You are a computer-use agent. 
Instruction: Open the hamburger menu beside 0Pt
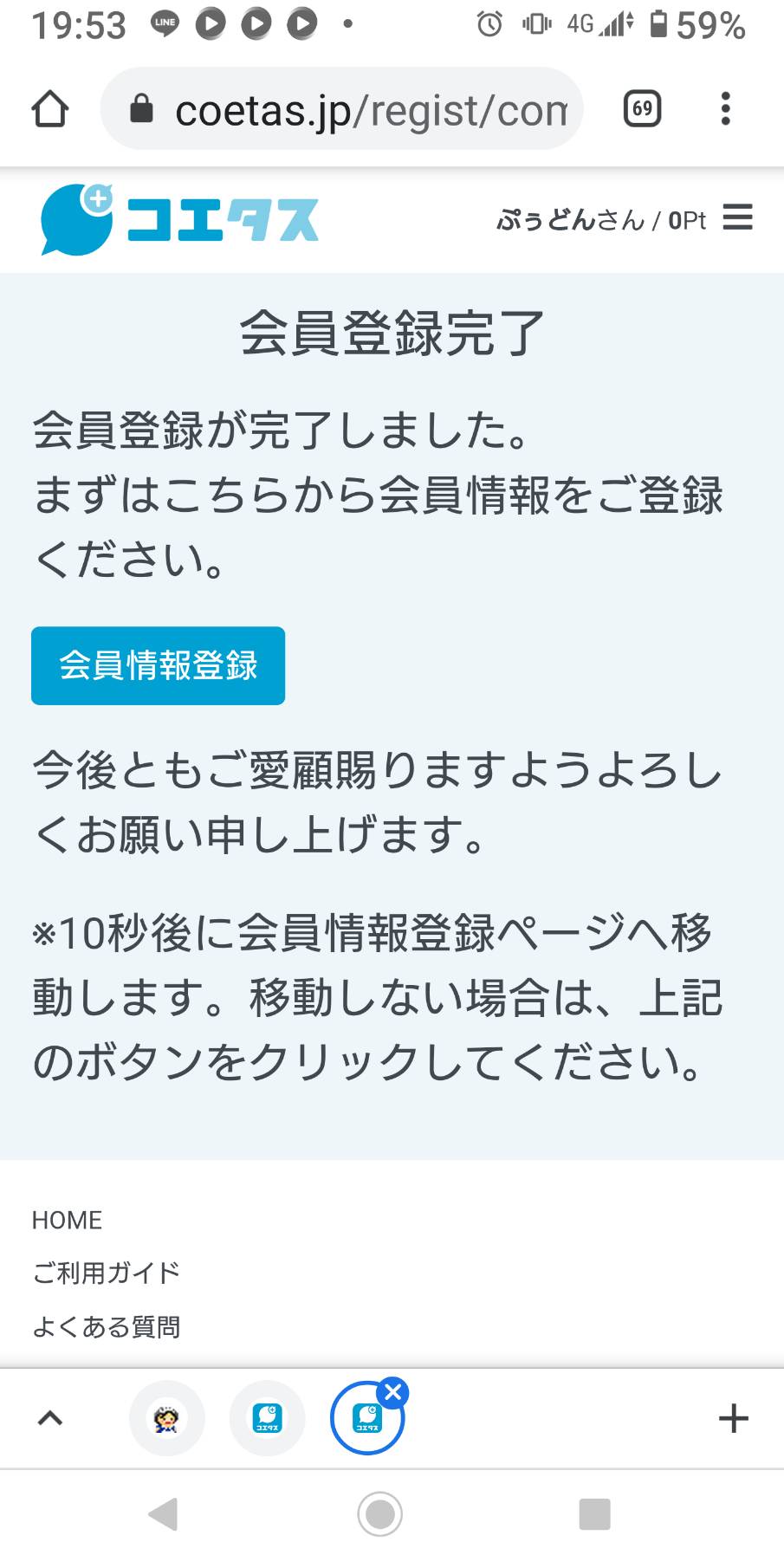[737, 217]
